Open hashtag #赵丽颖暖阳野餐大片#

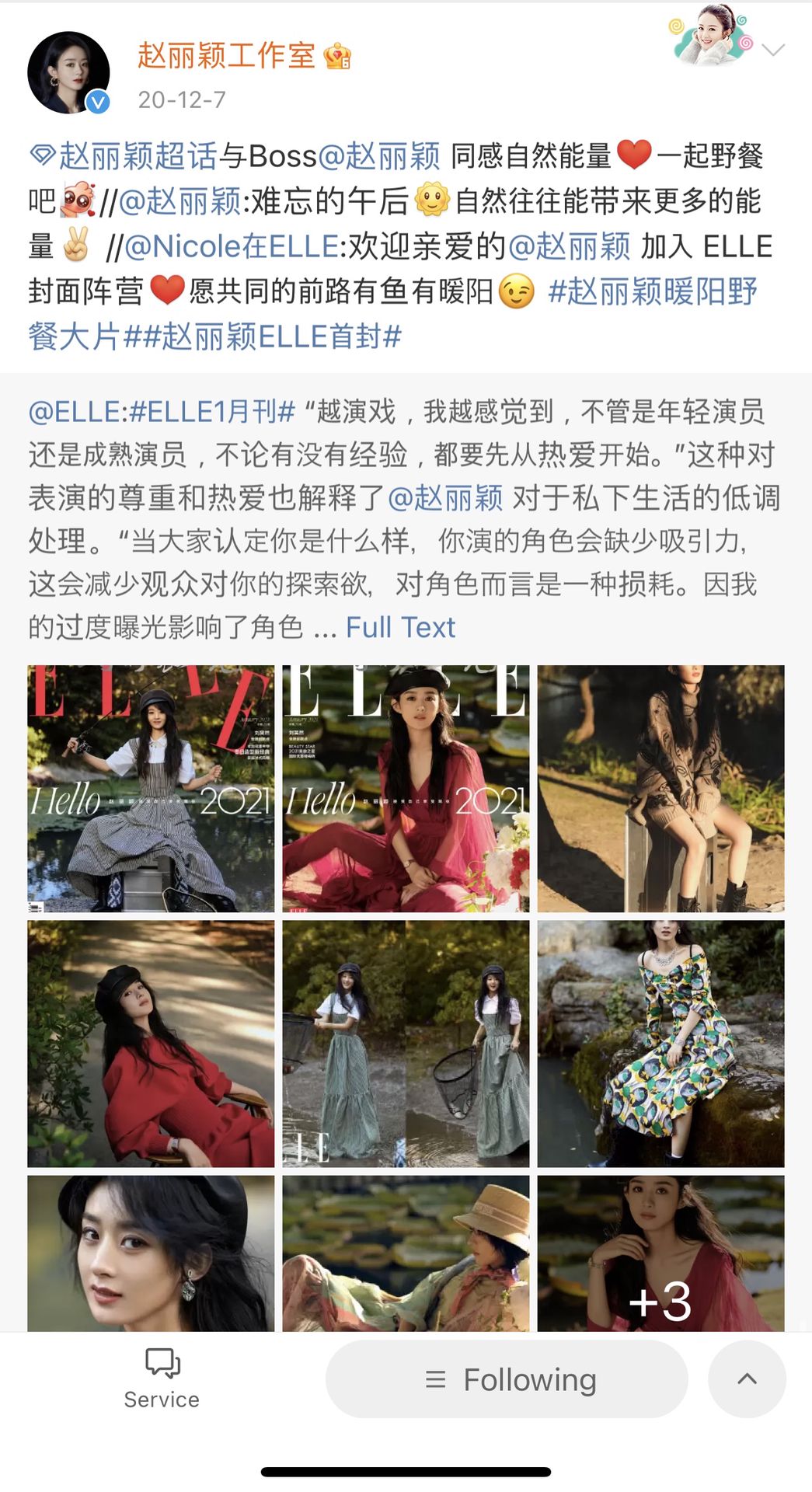point(392,314)
